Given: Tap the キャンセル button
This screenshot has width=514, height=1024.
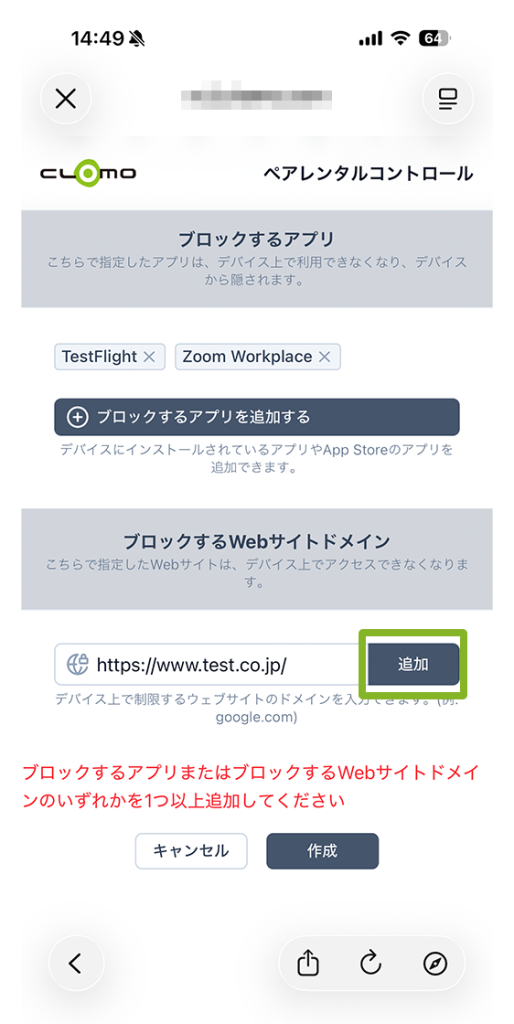Looking at the screenshot, I should tap(191, 851).
